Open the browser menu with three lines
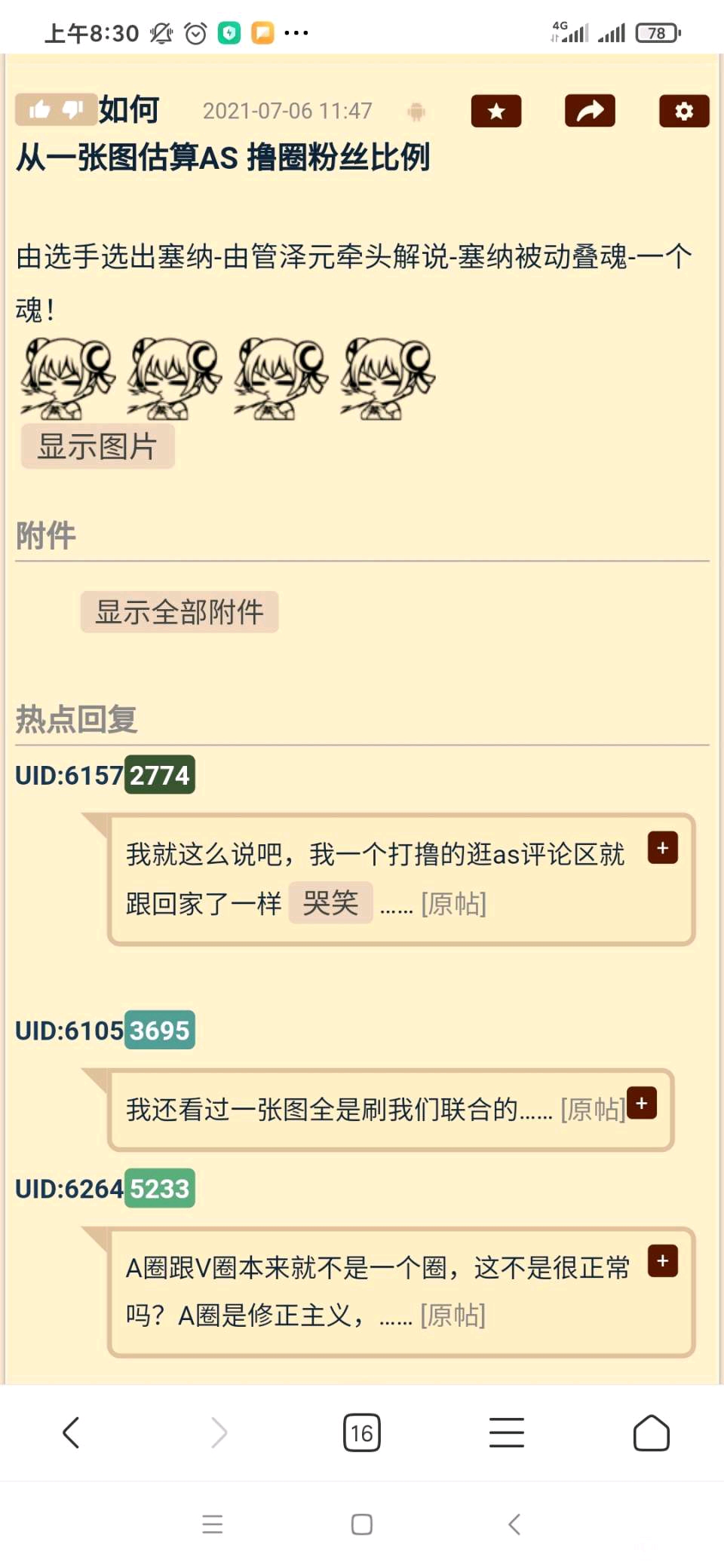The image size is (724, 1568). pos(506,1432)
